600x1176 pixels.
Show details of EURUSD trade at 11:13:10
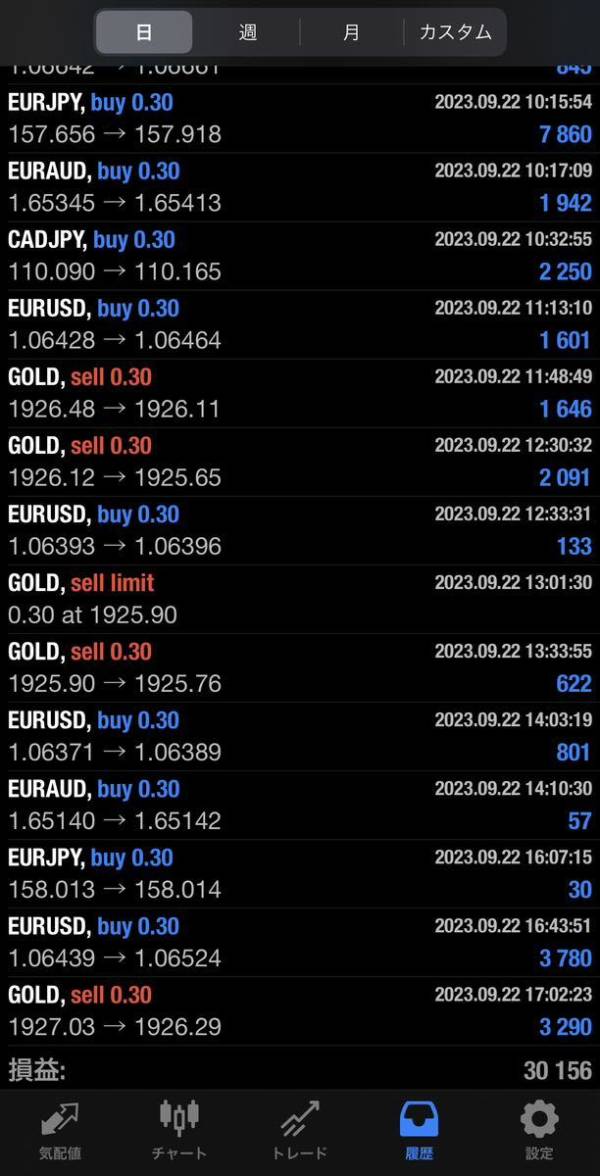300,324
